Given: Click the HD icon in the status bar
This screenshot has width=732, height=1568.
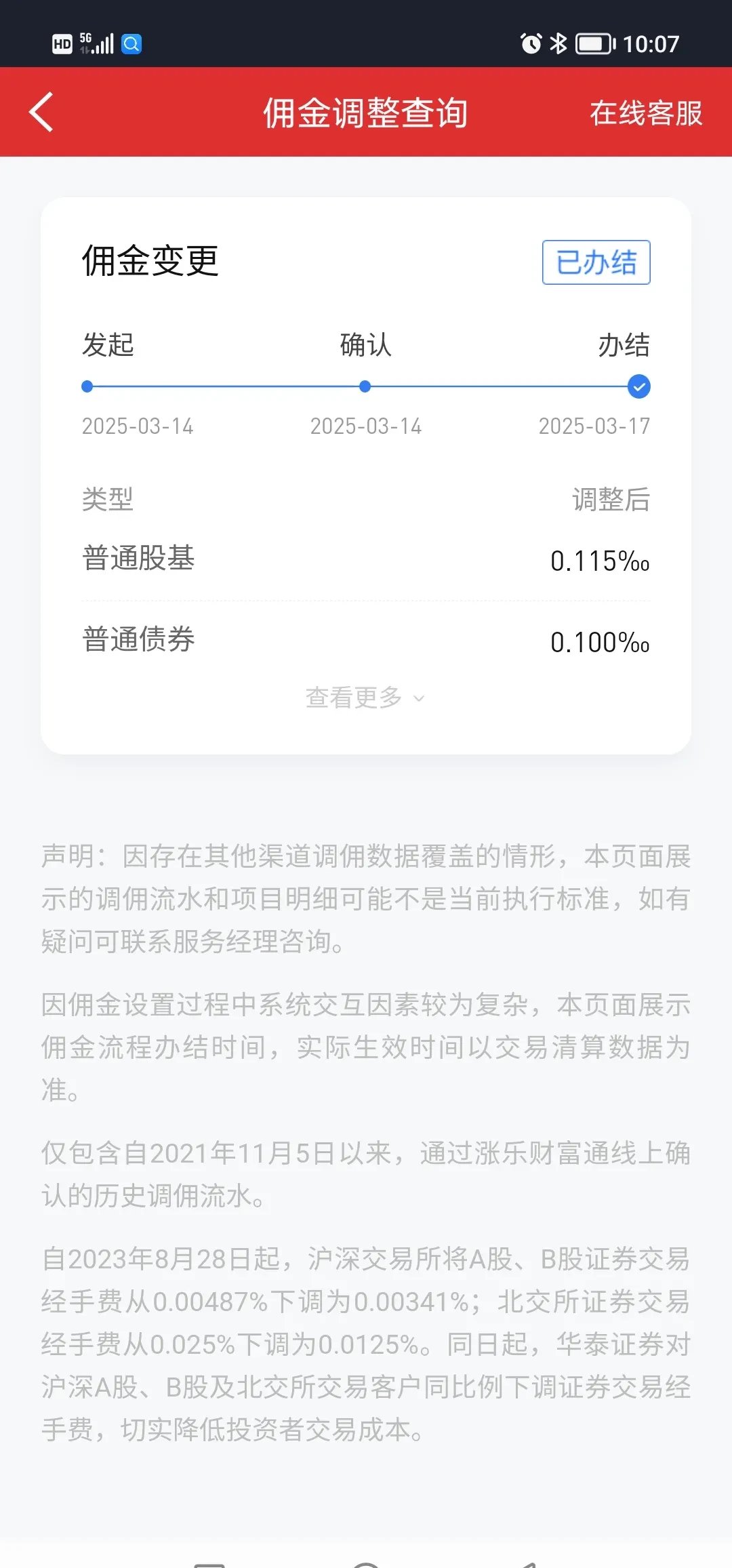Looking at the screenshot, I should pyautogui.click(x=62, y=45).
